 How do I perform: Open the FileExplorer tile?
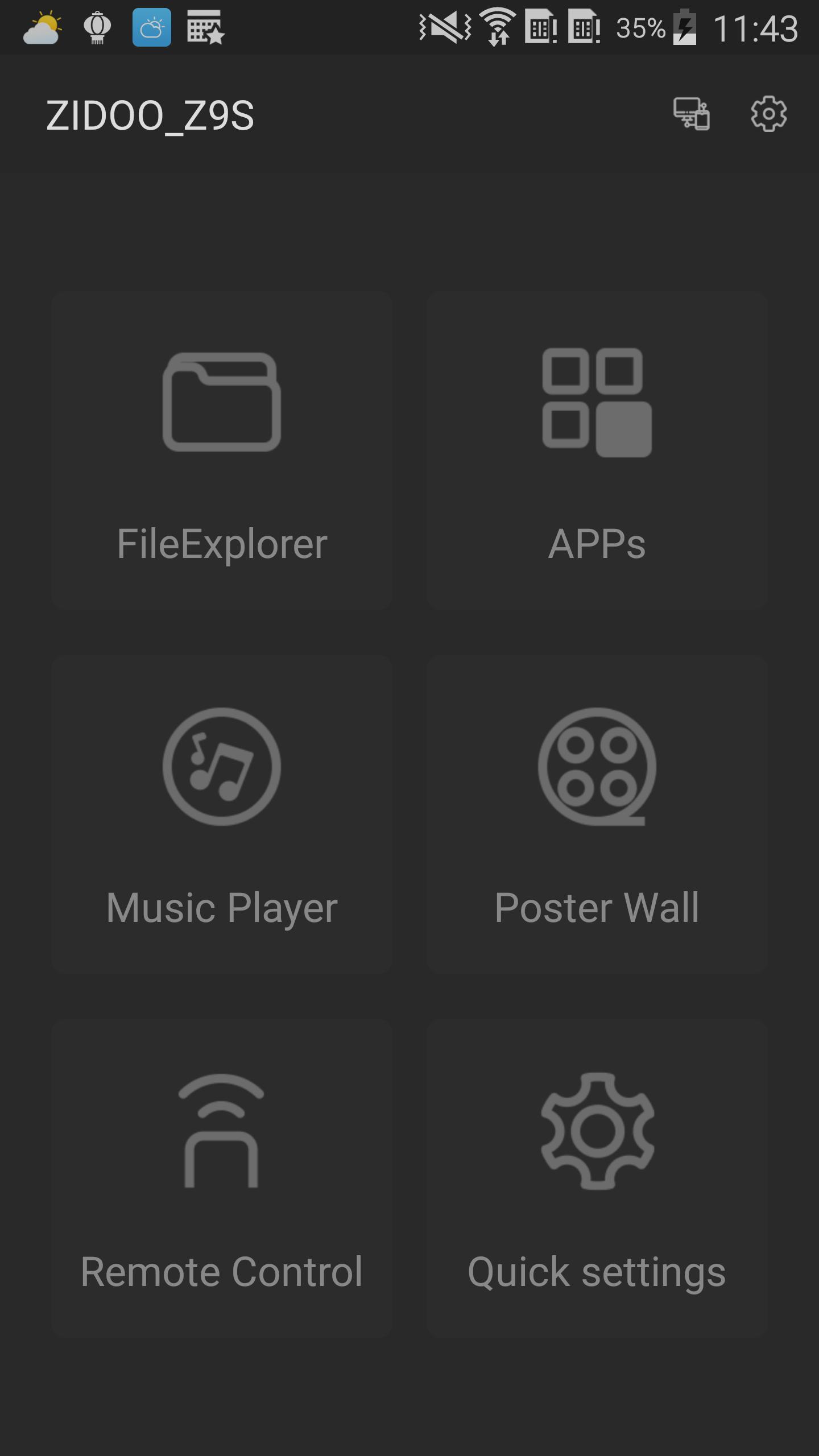[222, 450]
